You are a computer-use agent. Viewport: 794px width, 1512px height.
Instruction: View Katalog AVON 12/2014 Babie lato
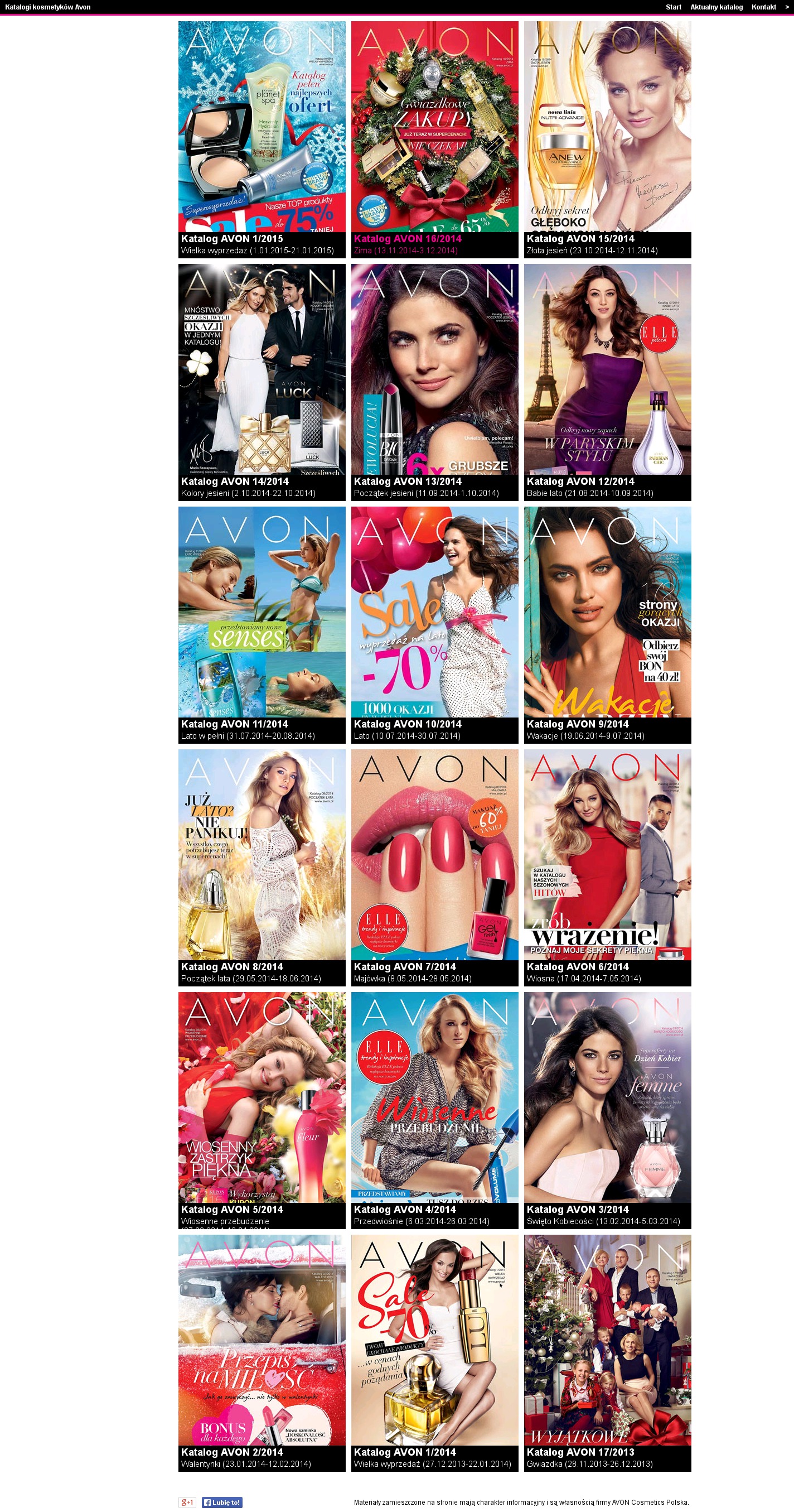[608, 369]
